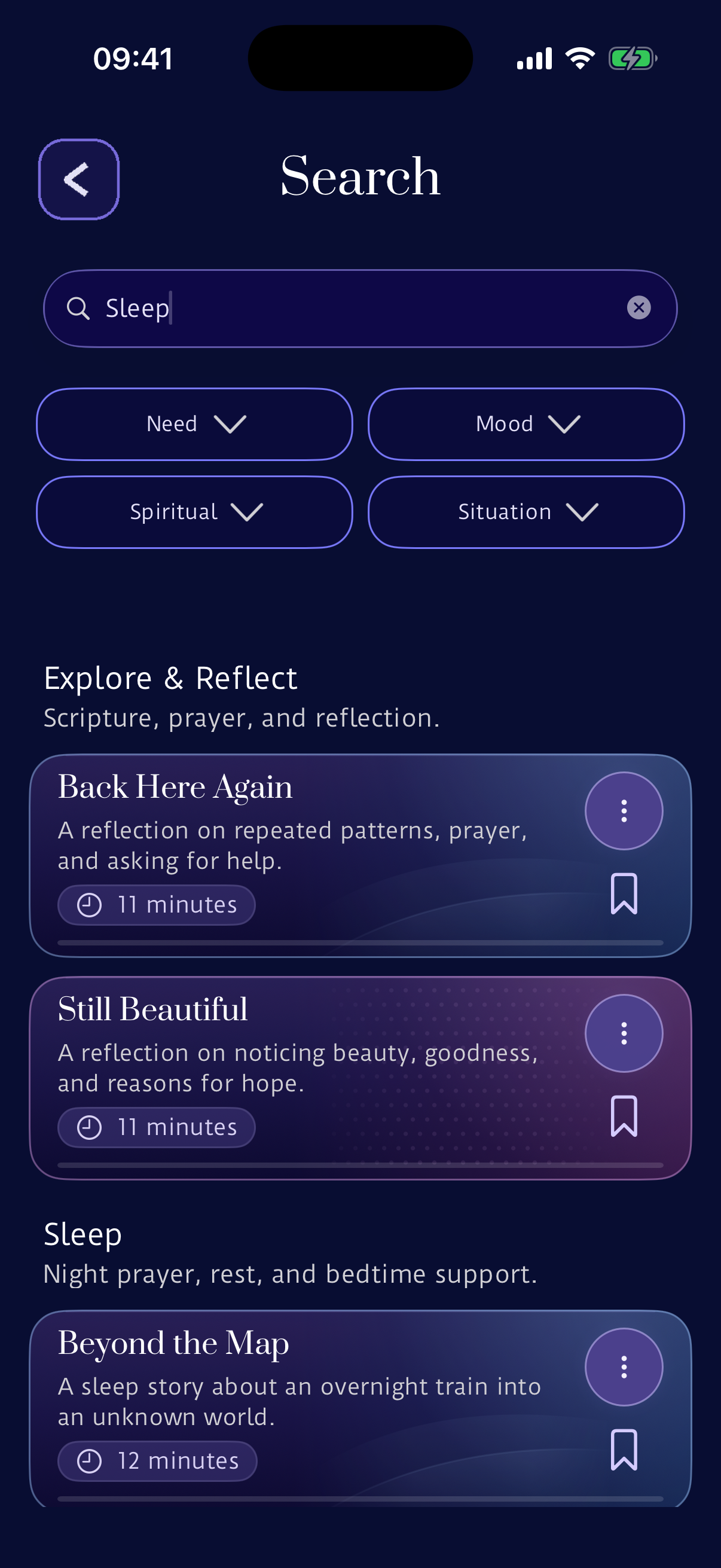
Task: Open the Situation filter dropdown
Action: point(526,513)
